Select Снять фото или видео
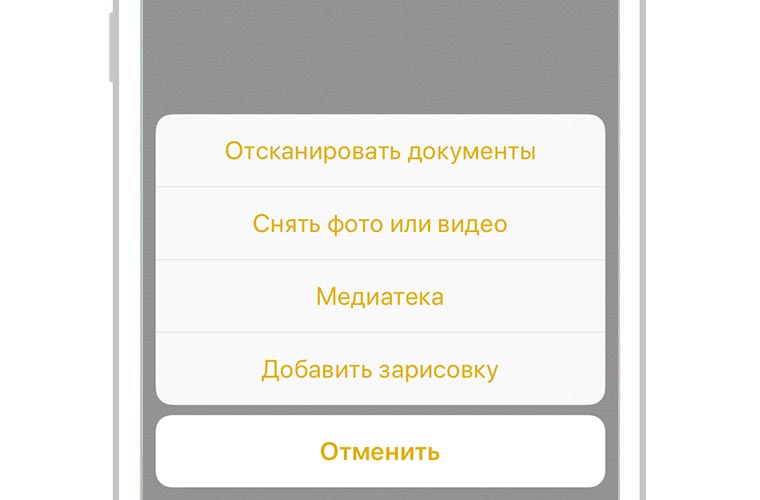The image size is (760, 500). pyautogui.click(x=380, y=223)
